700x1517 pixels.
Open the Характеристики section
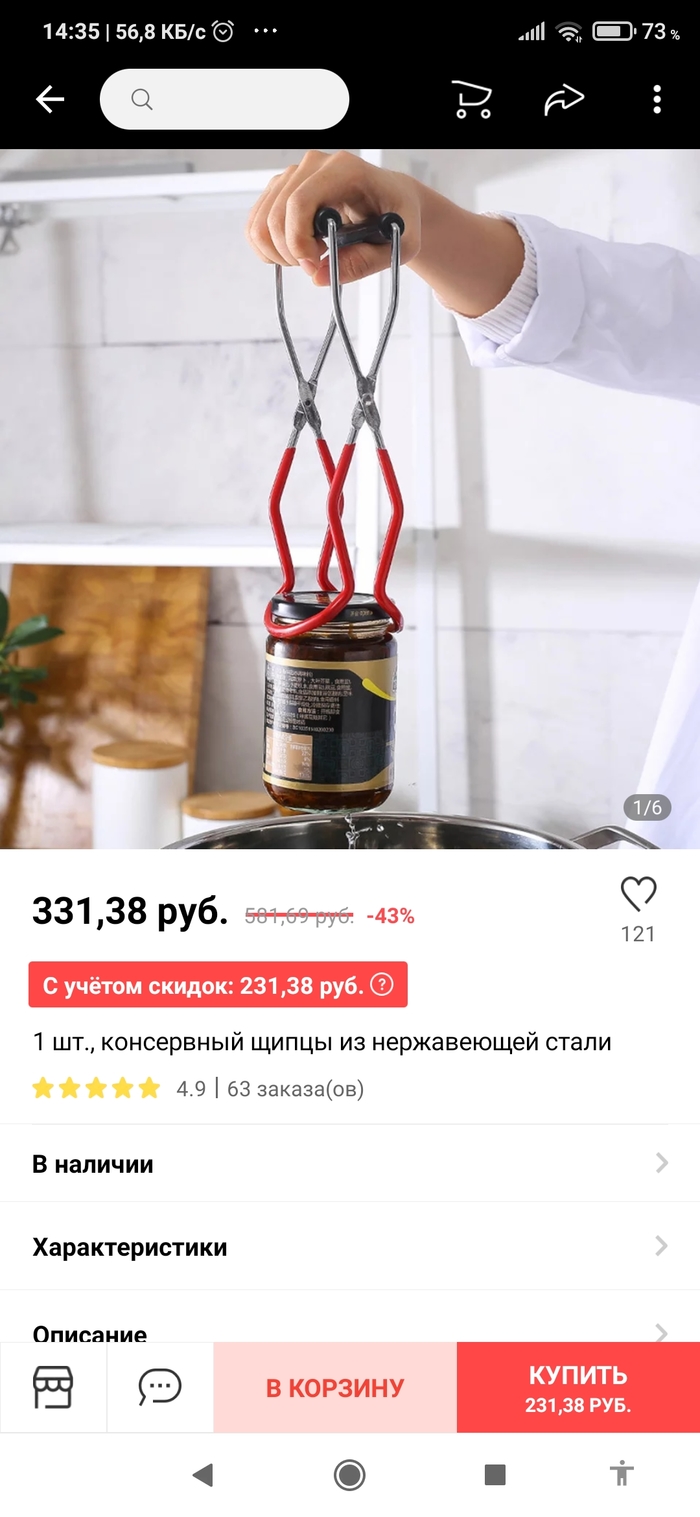click(x=350, y=1246)
